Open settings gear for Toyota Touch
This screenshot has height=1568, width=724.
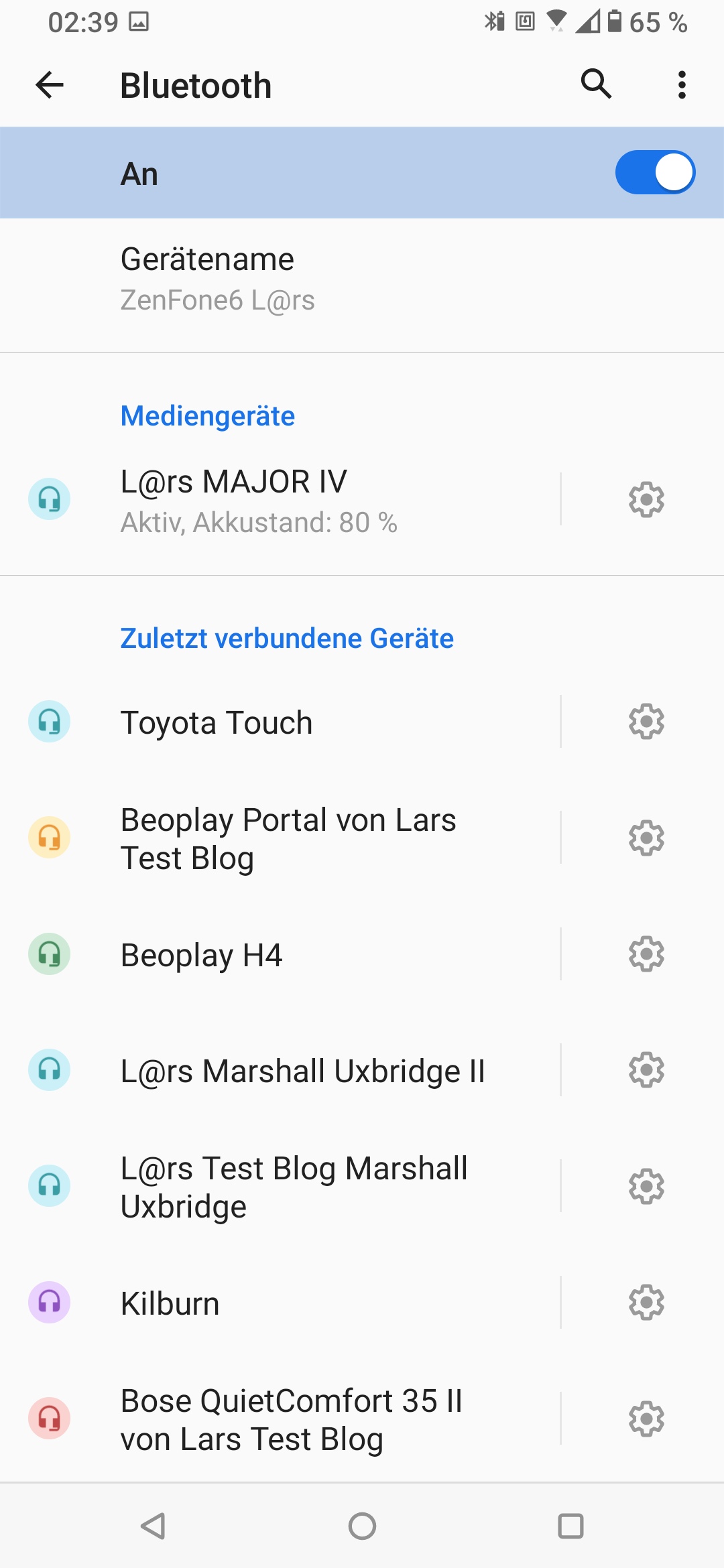(x=646, y=722)
